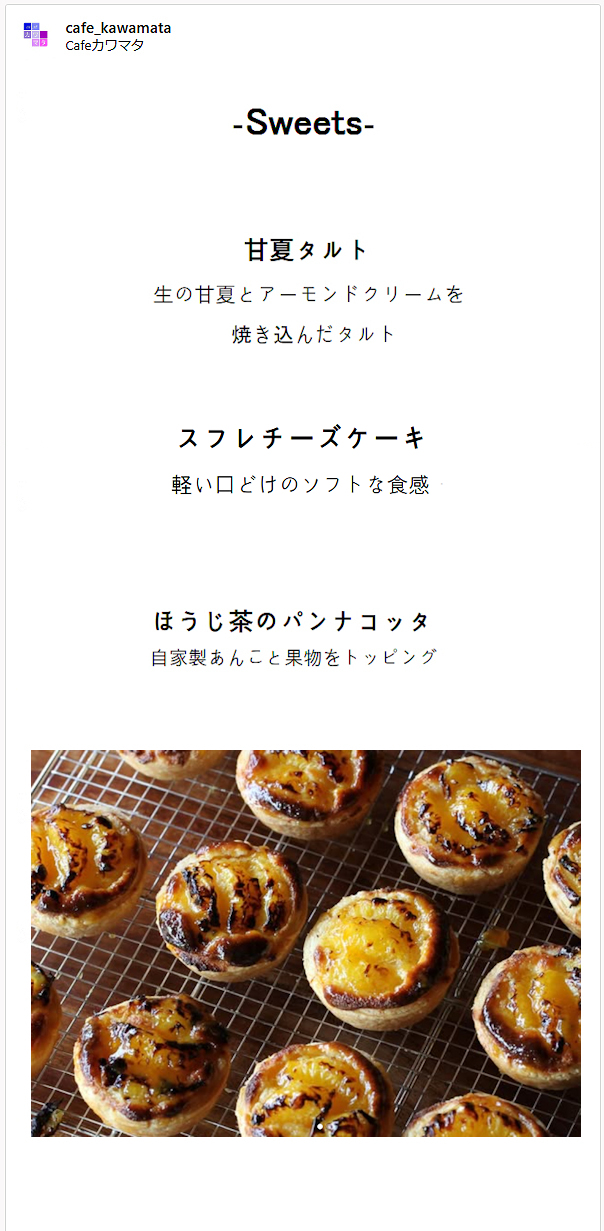Tap the cafe_kawamata username link
The width and height of the screenshot is (604, 1231).
[x=118, y=28]
